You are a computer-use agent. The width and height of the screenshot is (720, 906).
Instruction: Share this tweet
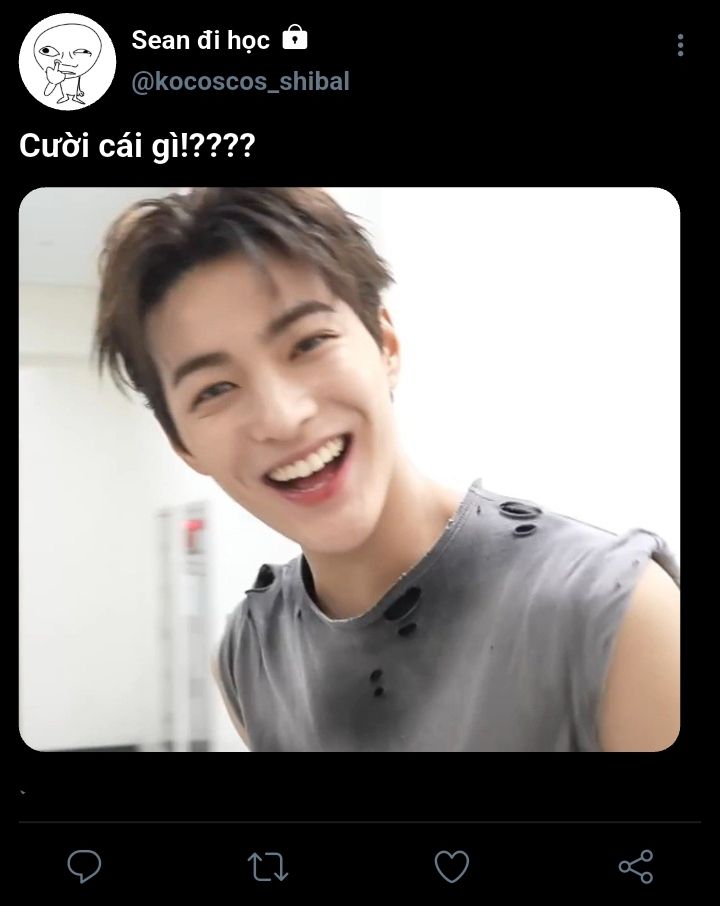point(636,866)
